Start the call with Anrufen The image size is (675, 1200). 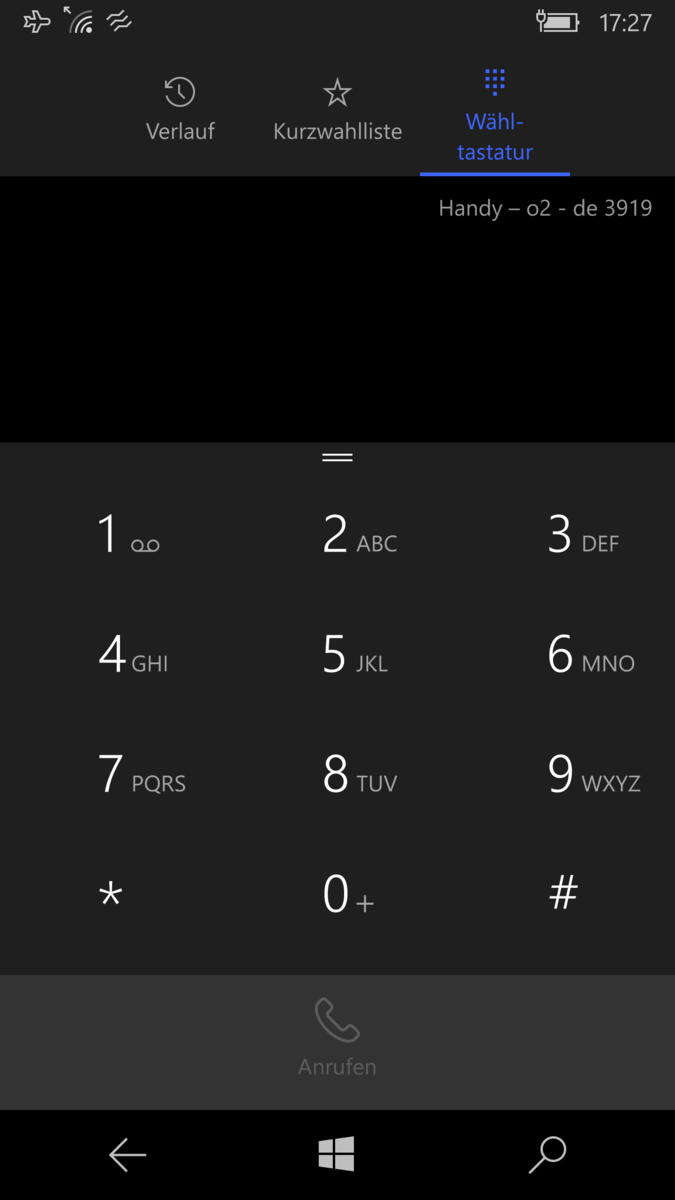point(337,1040)
